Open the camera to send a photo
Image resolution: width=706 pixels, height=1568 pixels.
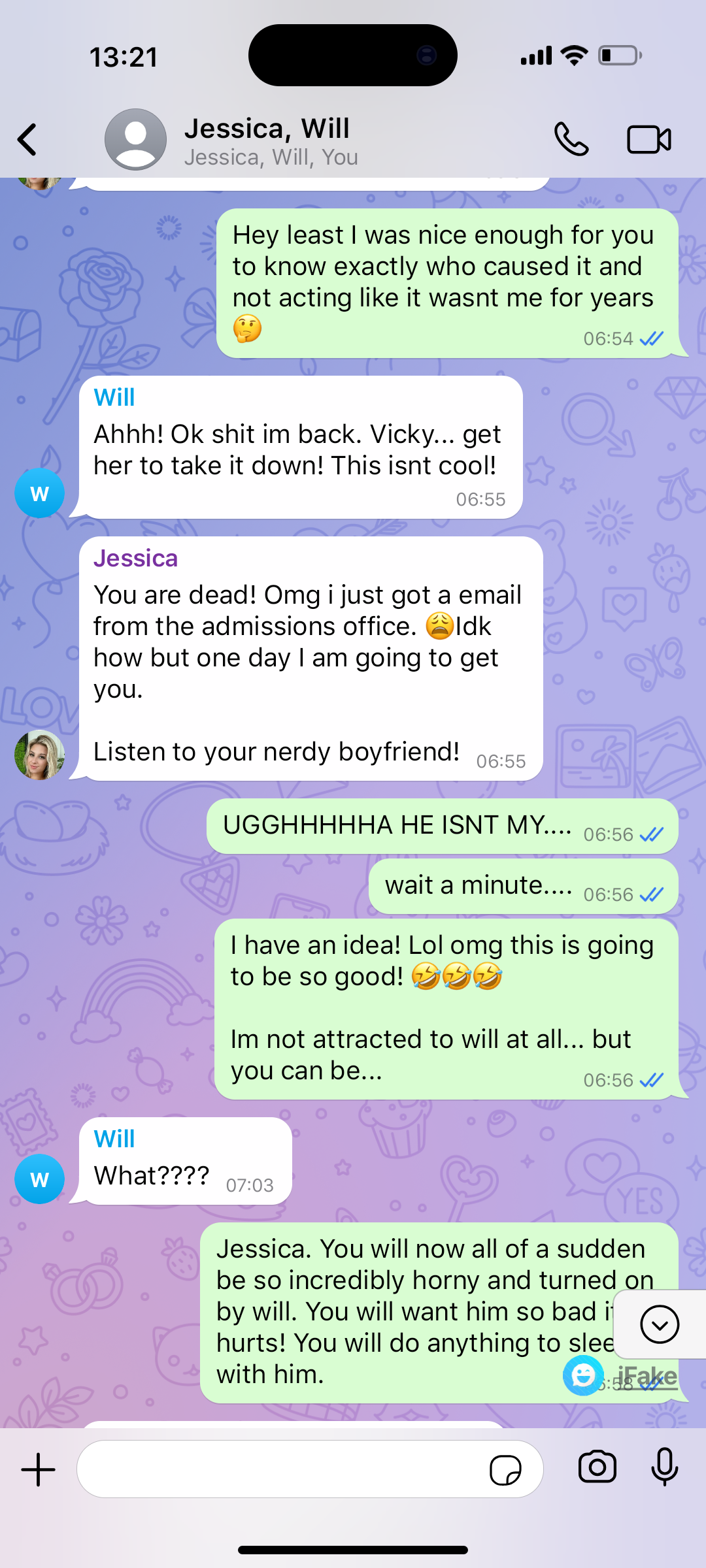tap(597, 1467)
